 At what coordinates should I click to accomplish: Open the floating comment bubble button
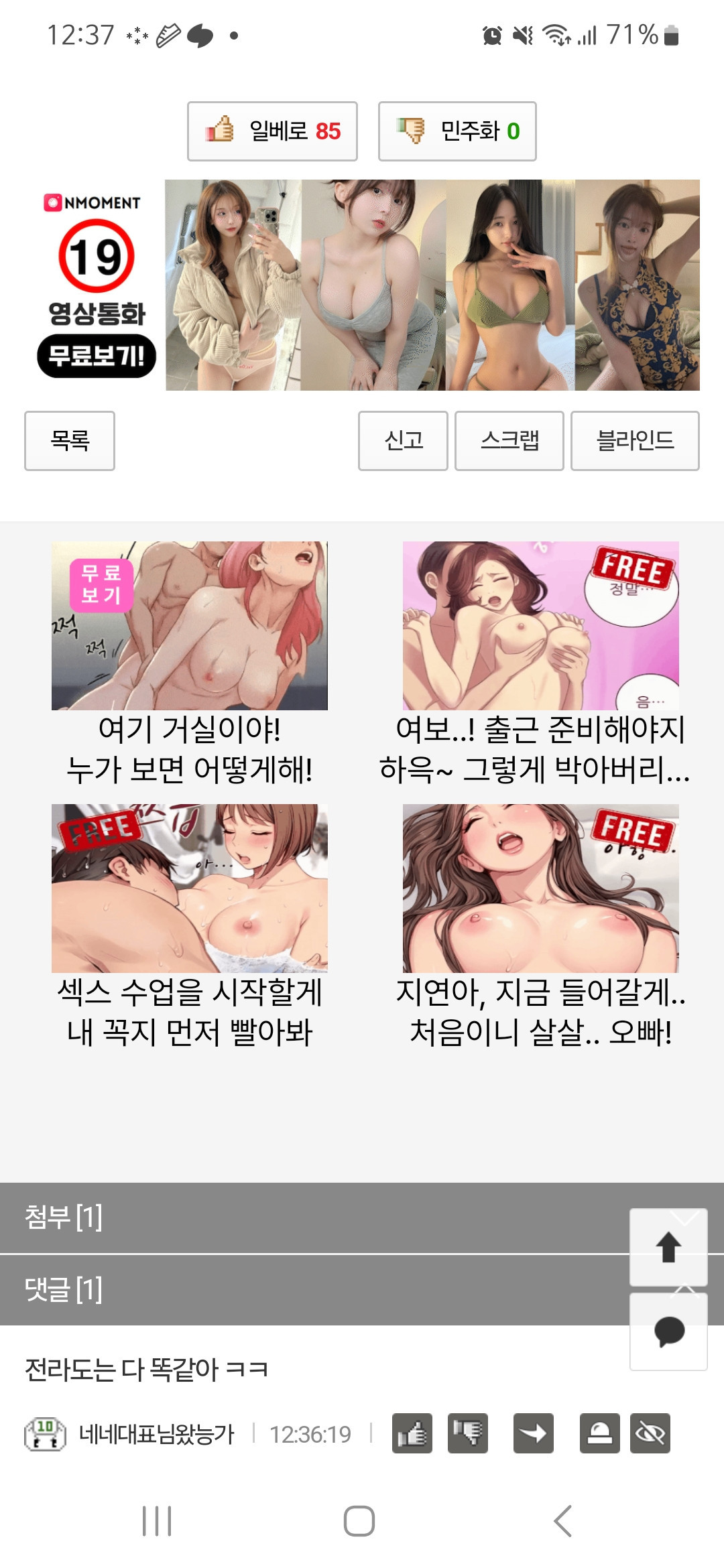tap(668, 1331)
